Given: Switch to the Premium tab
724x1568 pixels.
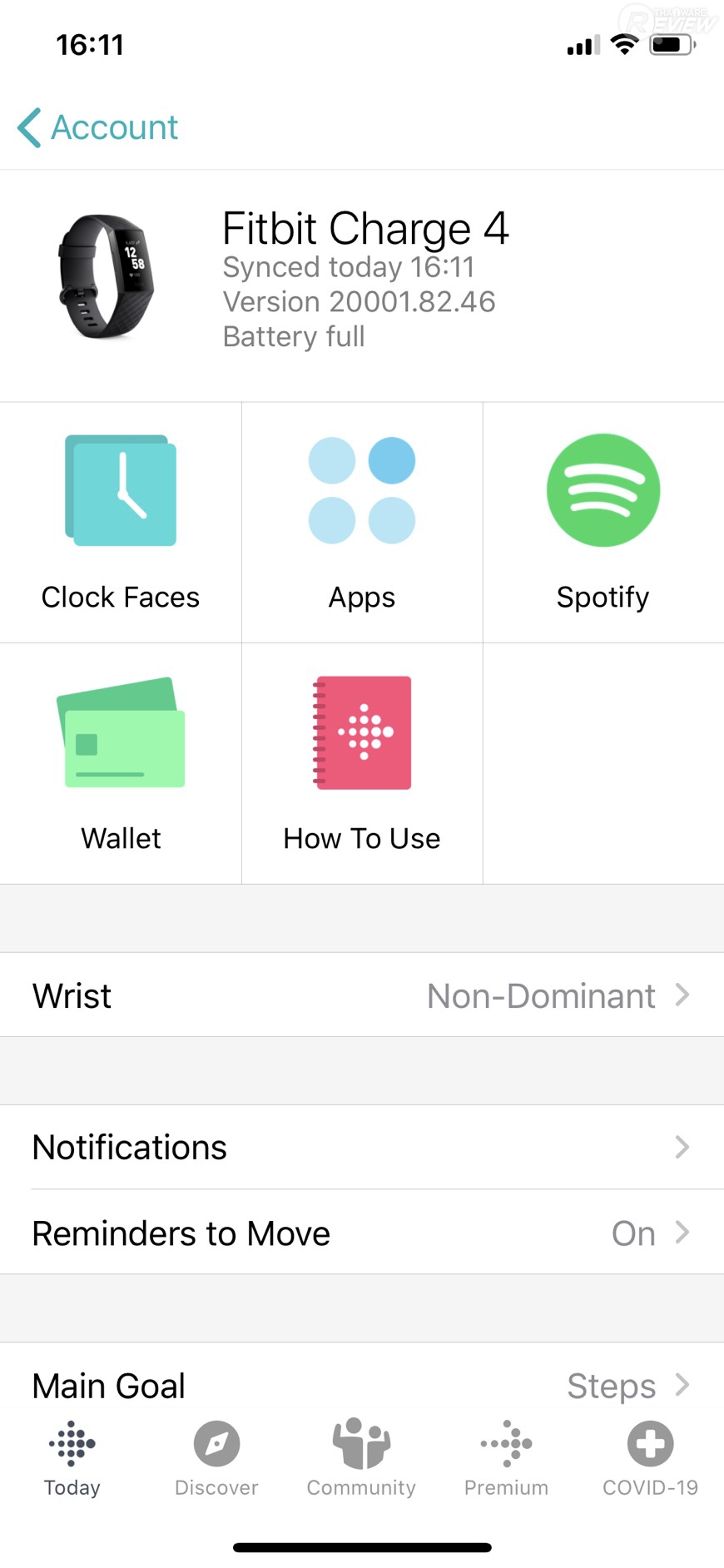Looking at the screenshot, I should click(506, 1459).
